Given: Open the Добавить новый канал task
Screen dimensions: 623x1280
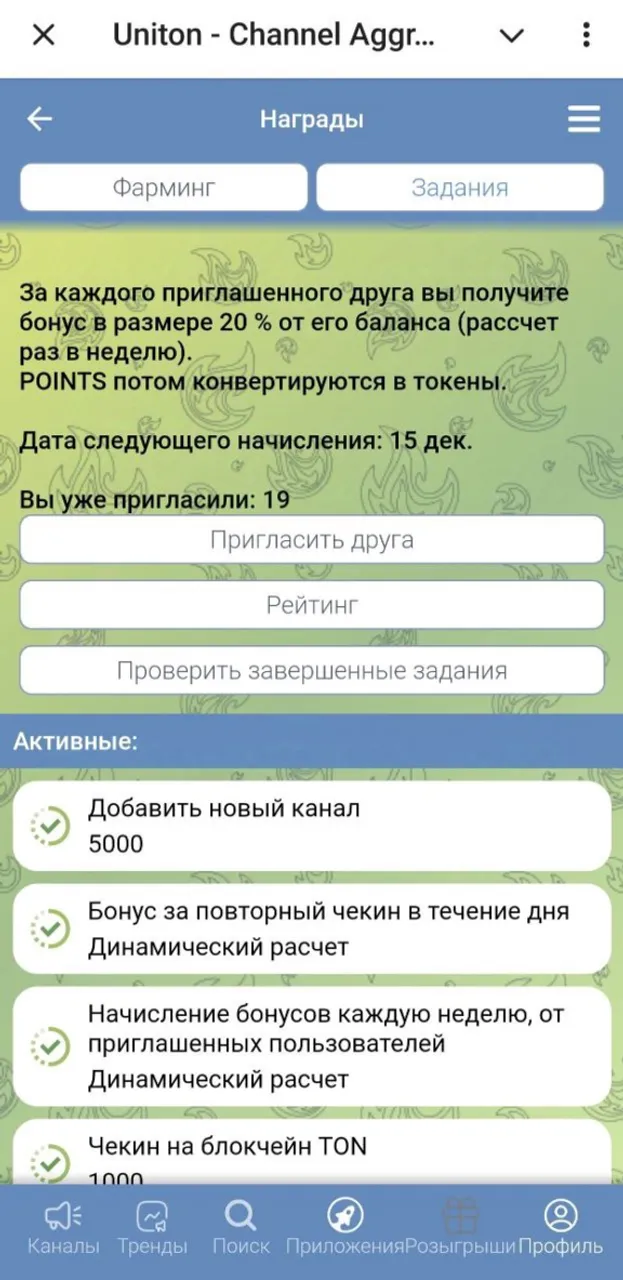Looking at the screenshot, I should [x=312, y=826].
